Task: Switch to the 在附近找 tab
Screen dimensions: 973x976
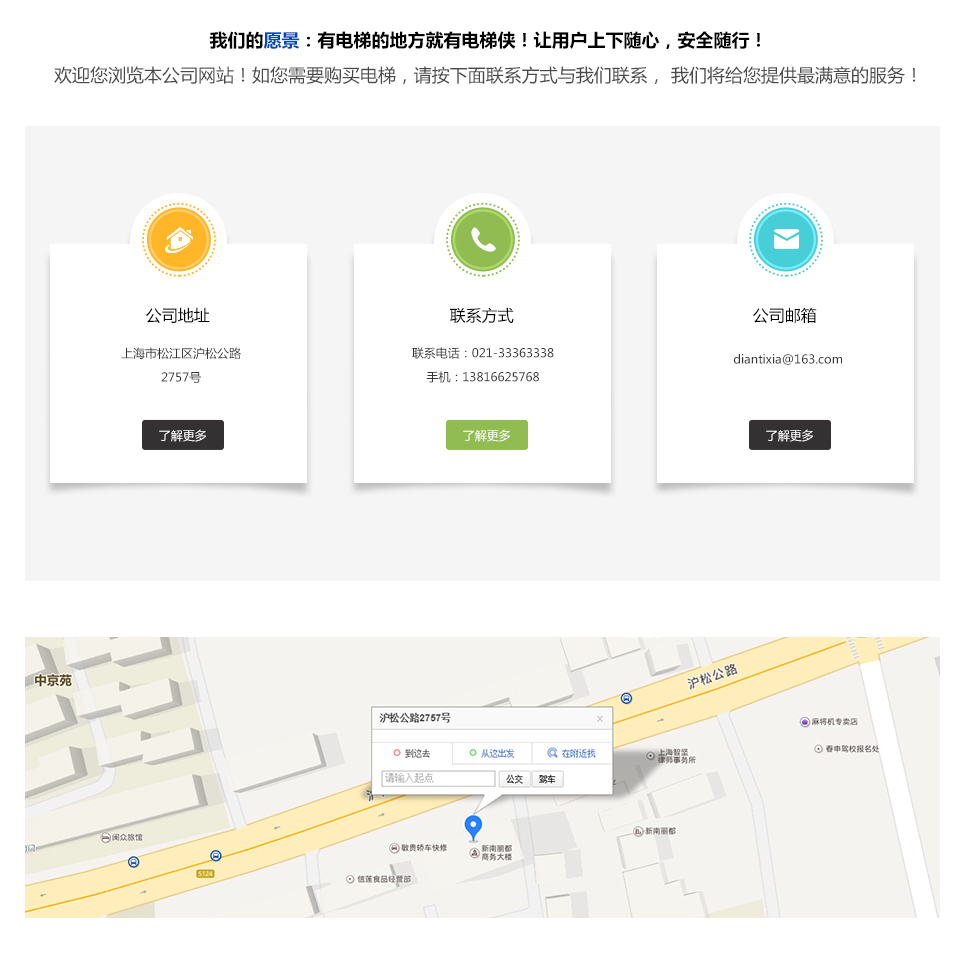Action: 572,753
